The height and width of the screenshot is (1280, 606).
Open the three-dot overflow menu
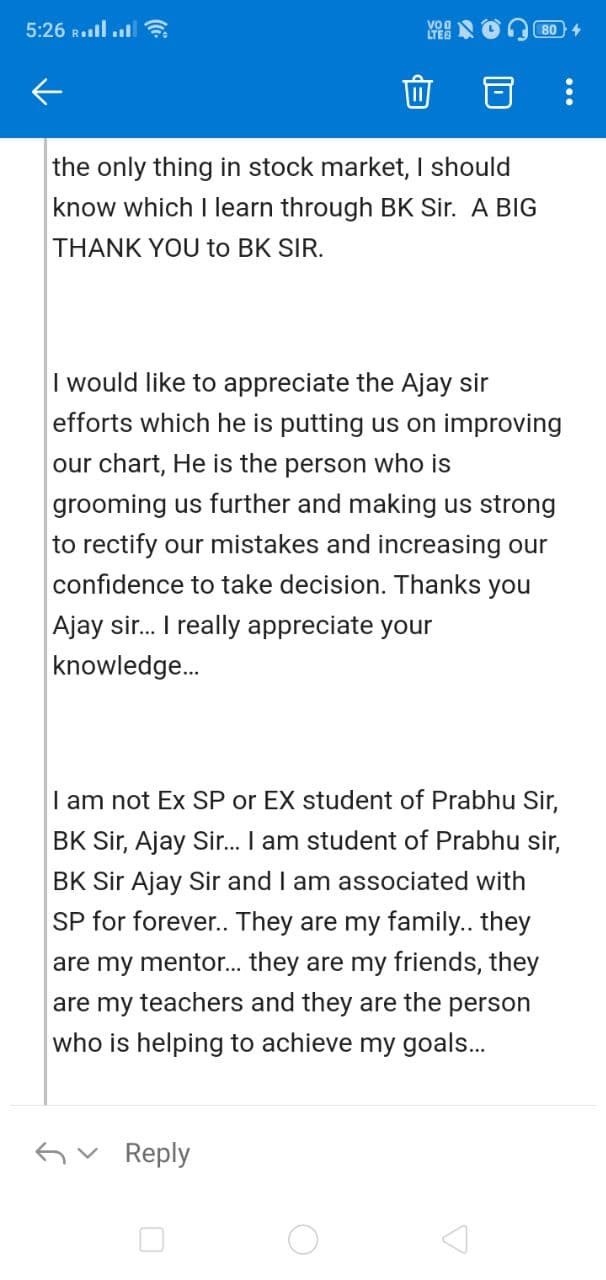tap(569, 93)
